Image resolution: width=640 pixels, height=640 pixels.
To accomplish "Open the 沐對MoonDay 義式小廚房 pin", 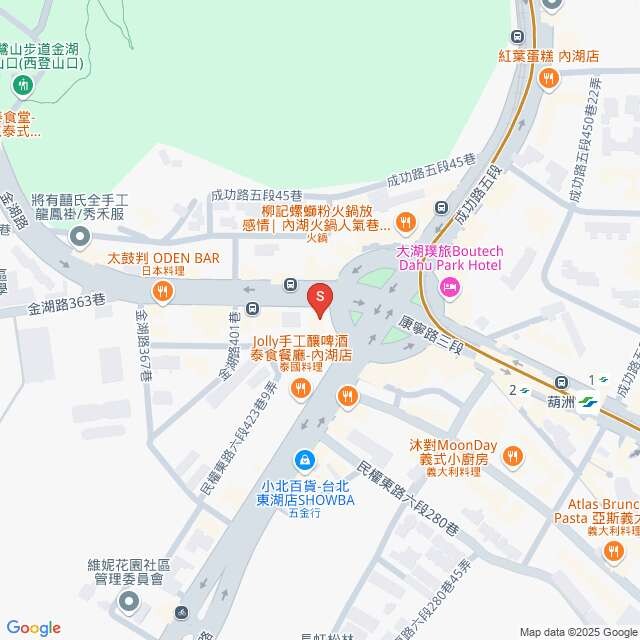I will click(513, 456).
